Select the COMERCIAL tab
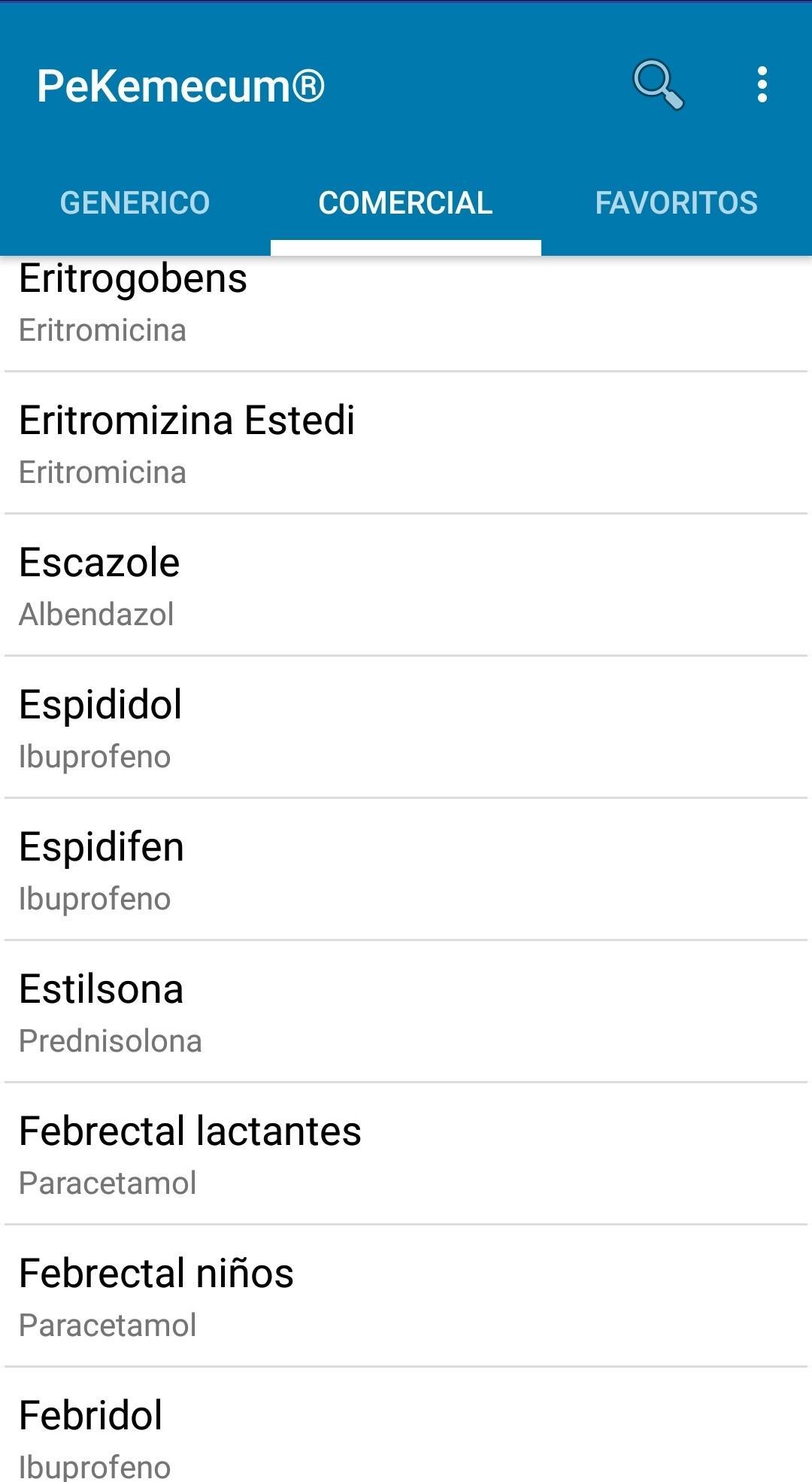 pyautogui.click(x=406, y=203)
